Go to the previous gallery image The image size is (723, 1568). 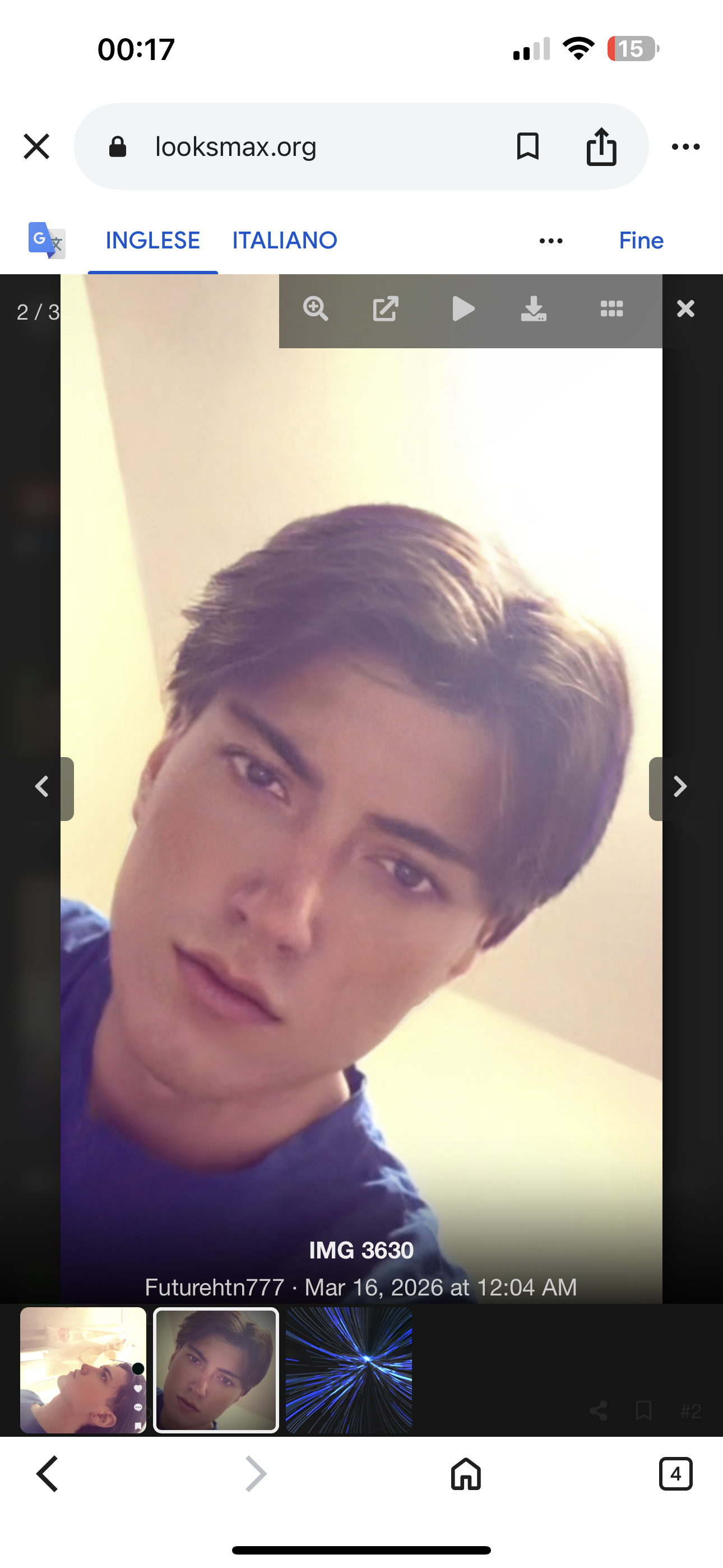pos(43,786)
